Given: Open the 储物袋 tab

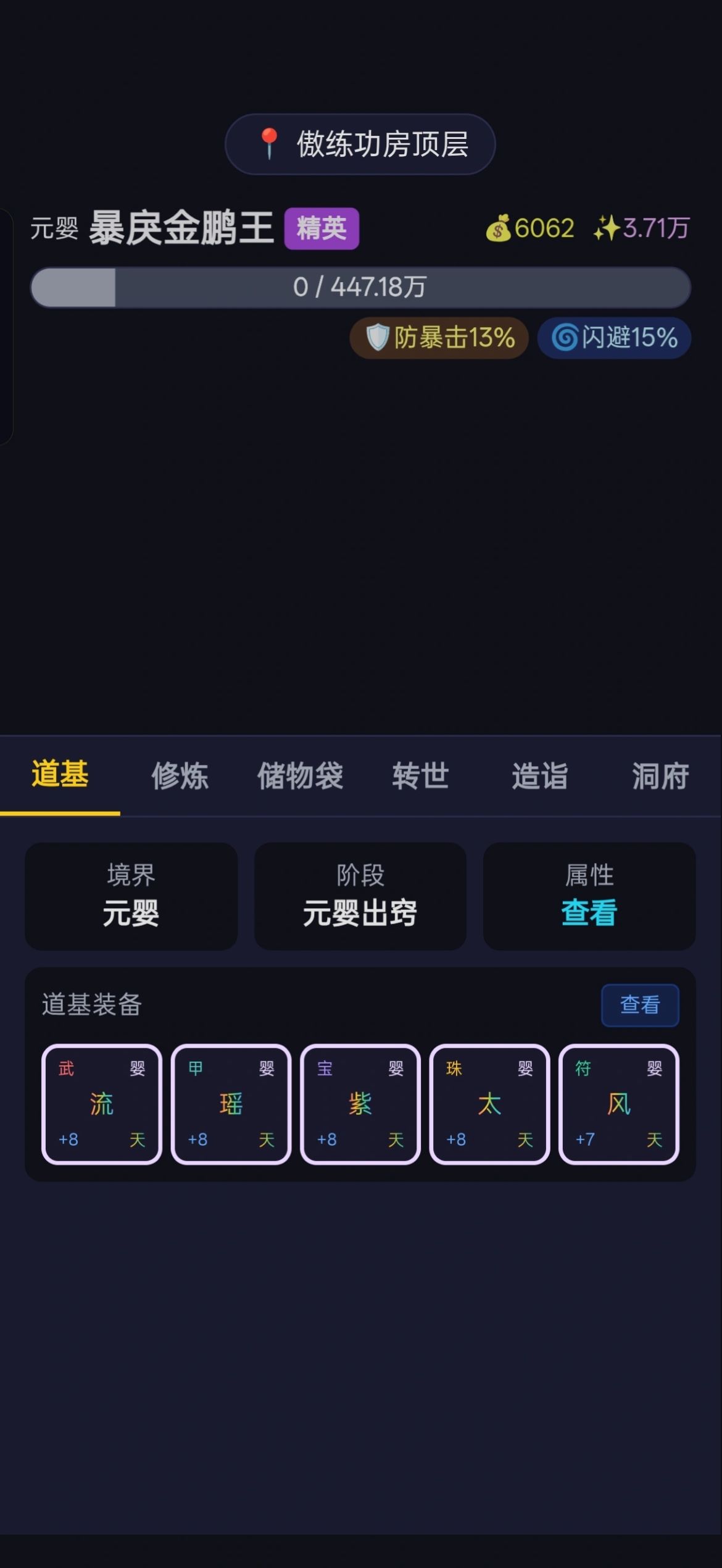Looking at the screenshot, I should (x=301, y=777).
